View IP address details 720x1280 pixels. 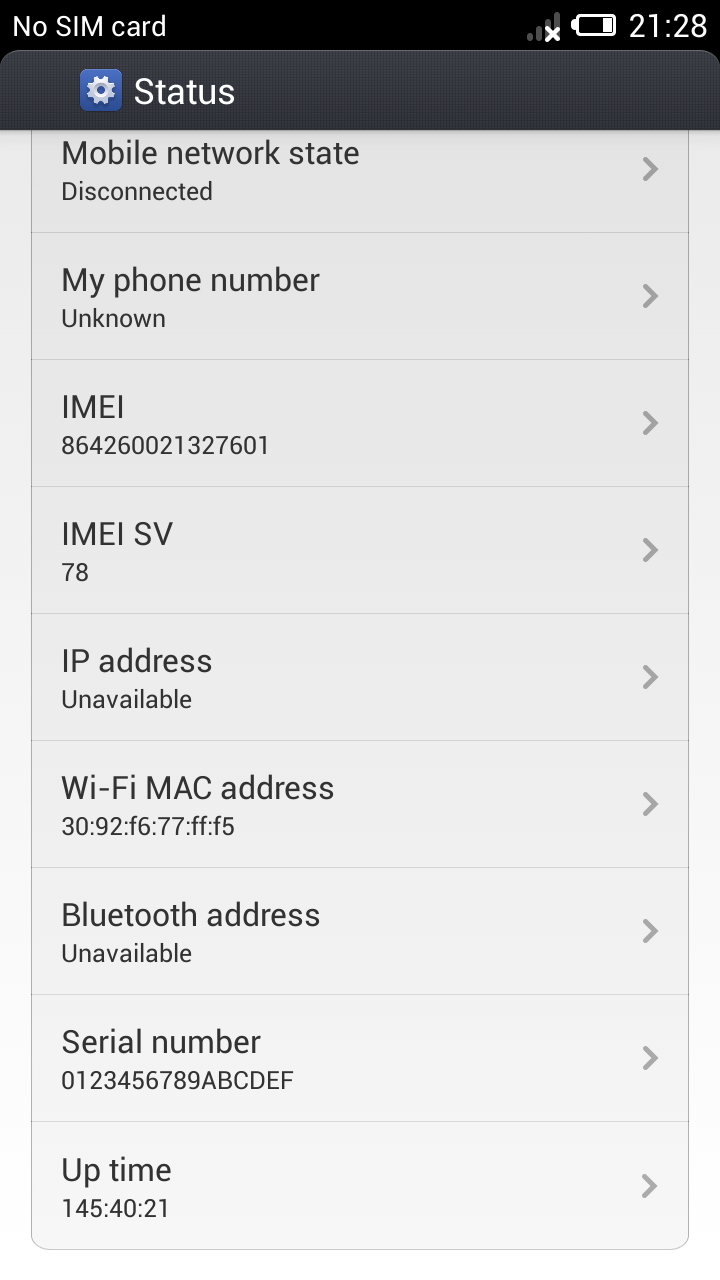[360, 678]
